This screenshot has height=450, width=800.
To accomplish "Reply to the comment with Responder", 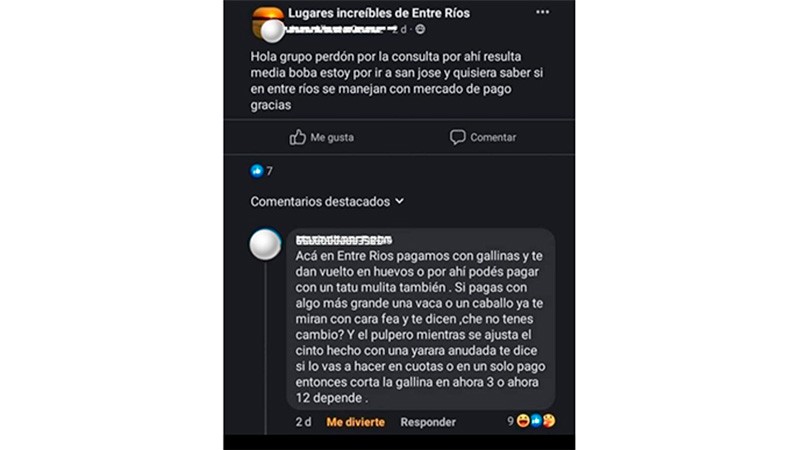I will 428,422.
